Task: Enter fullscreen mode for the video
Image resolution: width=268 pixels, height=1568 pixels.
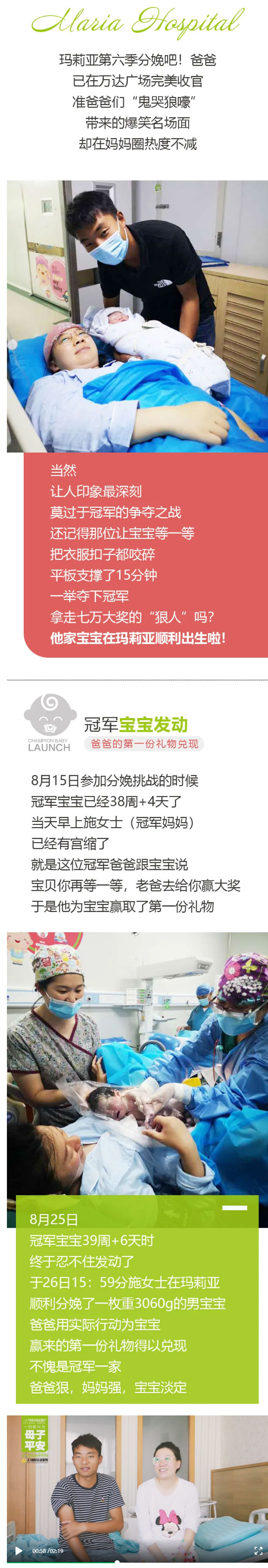Action: click(x=258, y=1550)
